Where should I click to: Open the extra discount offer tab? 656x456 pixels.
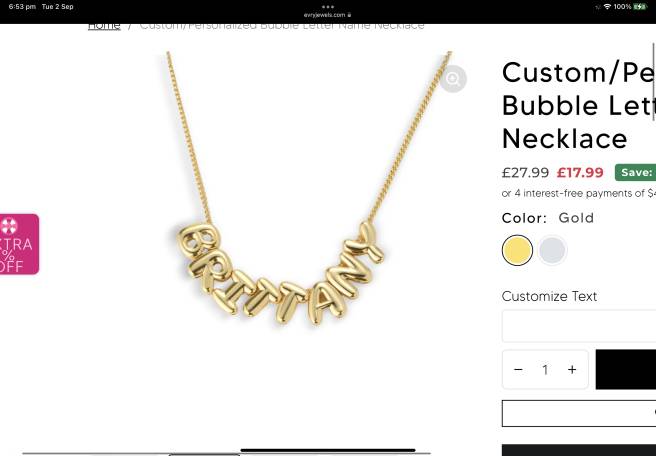click(x=19, y=244)
